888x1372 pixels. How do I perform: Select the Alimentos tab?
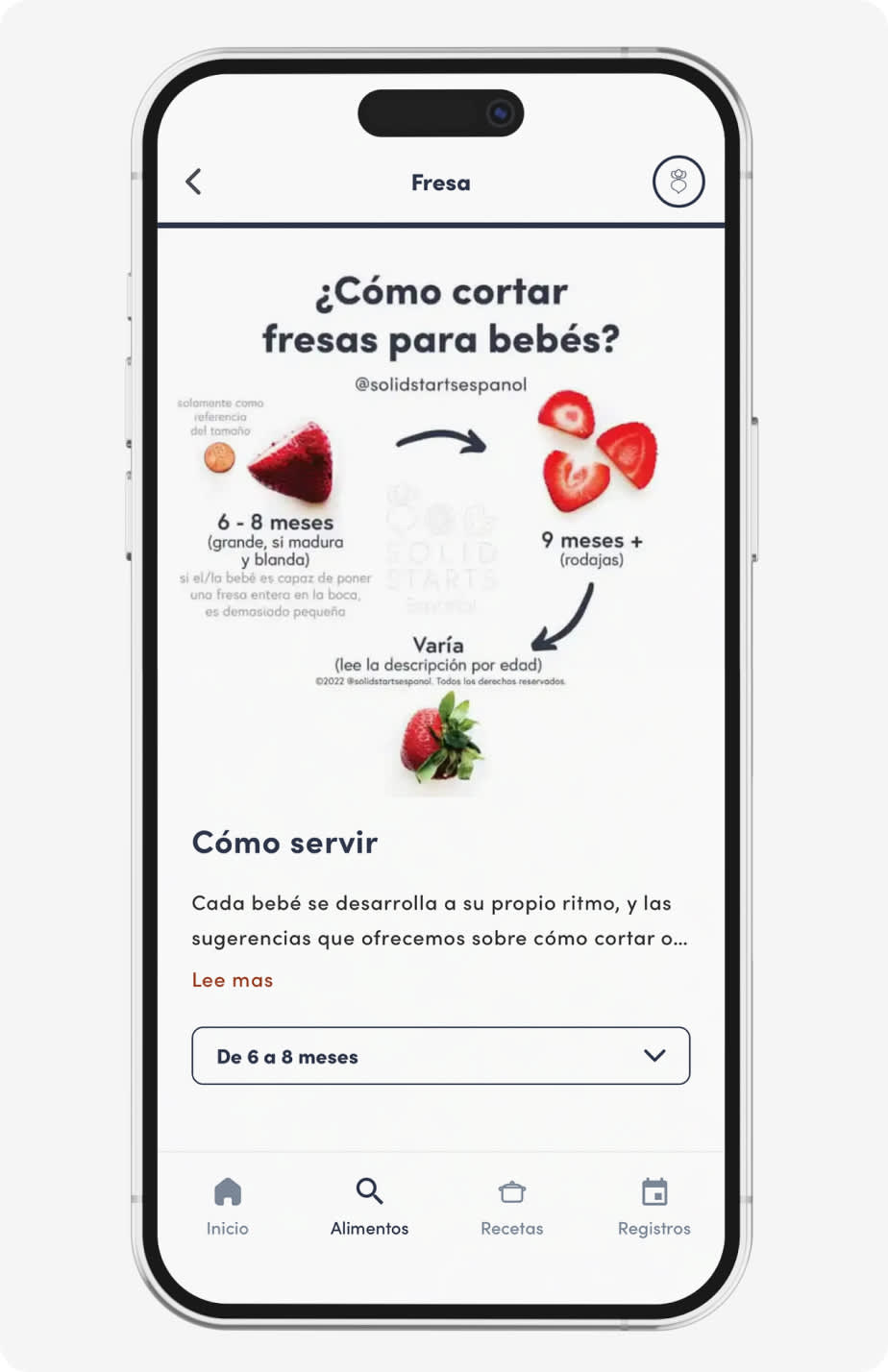click(x=369, y=1207)
